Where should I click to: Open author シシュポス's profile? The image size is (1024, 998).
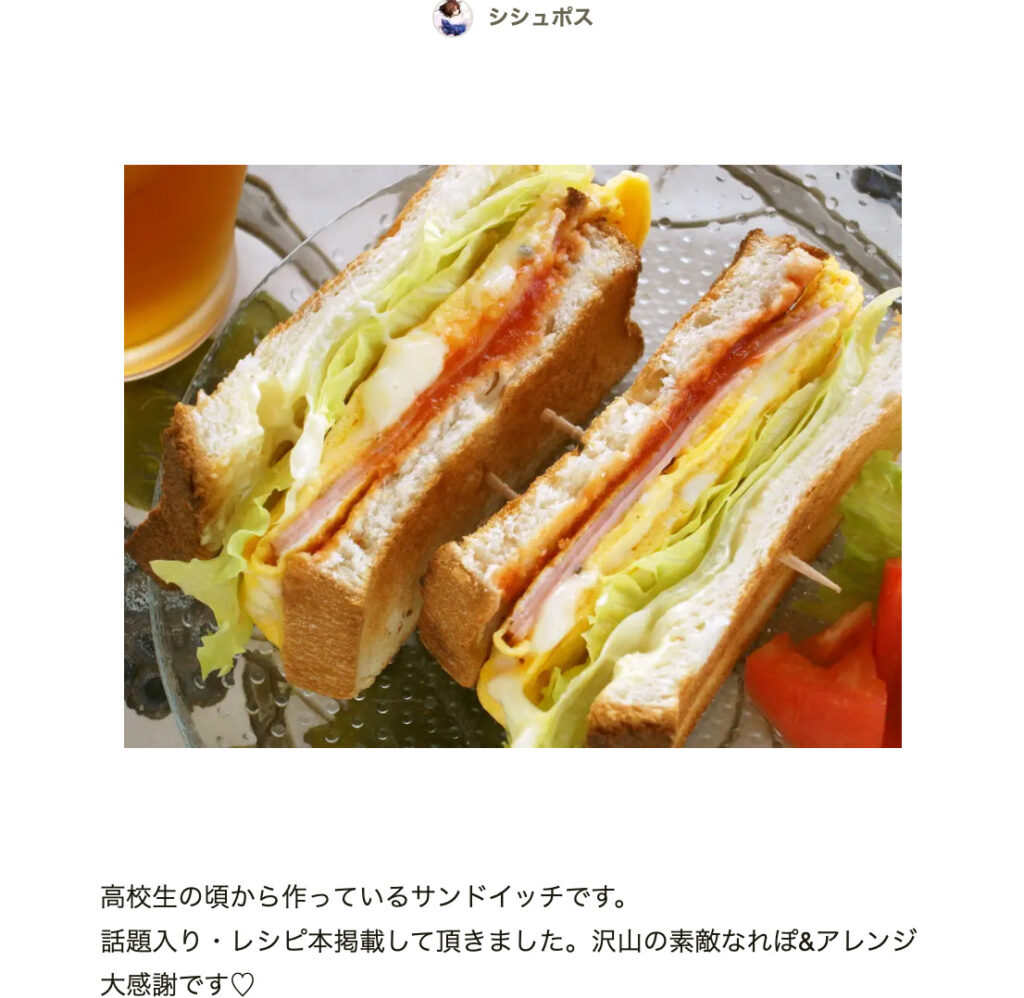tap(539, 17)
